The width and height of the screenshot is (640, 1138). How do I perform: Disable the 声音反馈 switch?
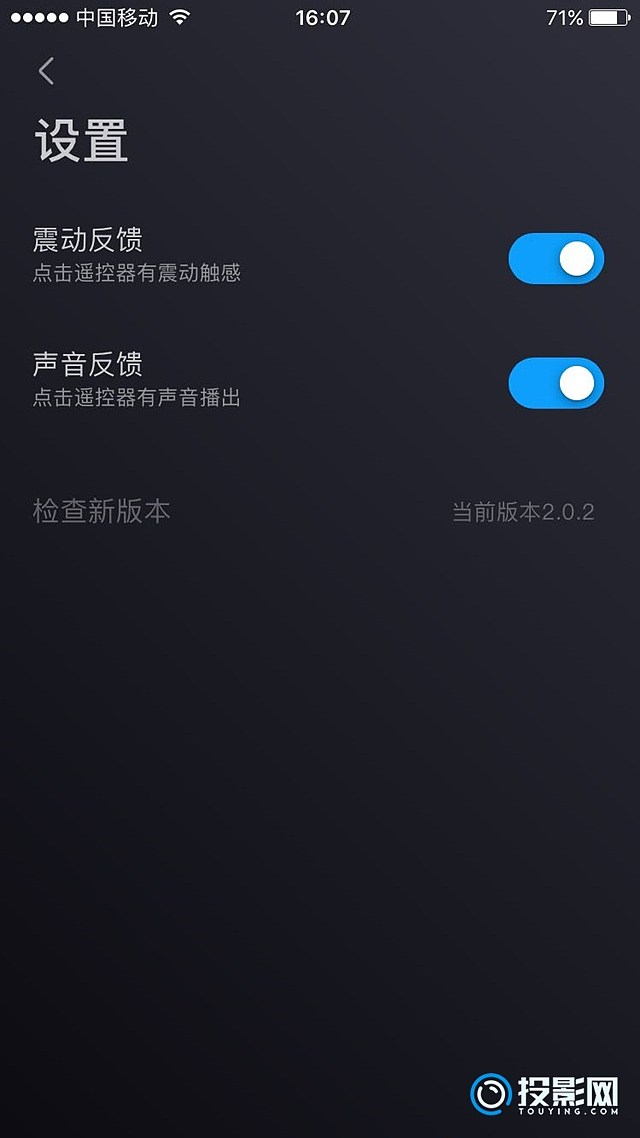pyautogui.click(x=556, y=383)
